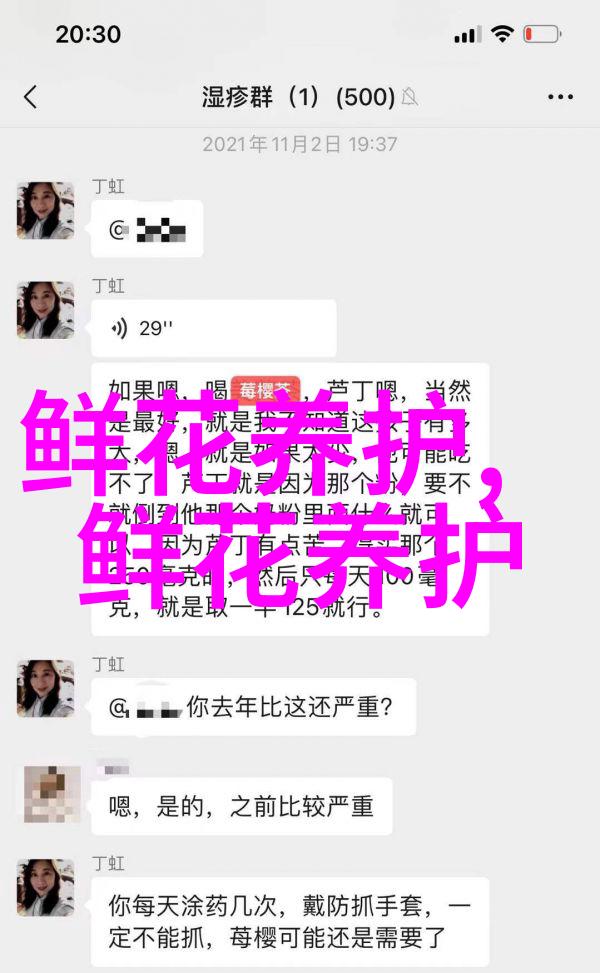Open 丁虹's avatar beside the 29'' voice message
Image resolution: width=600 pixels, height=973 pixels.
[x=46, y=310]
